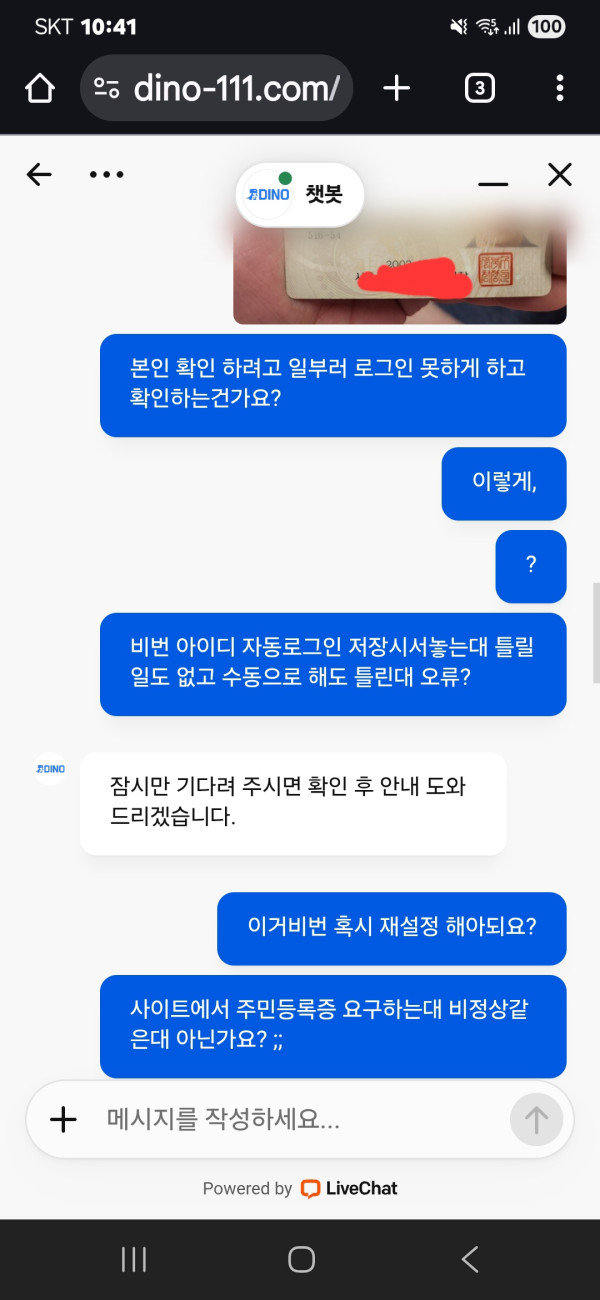Open recent apps from the navigation bar
Screen dimensions: 600x1300
(x=134, y=1260)
